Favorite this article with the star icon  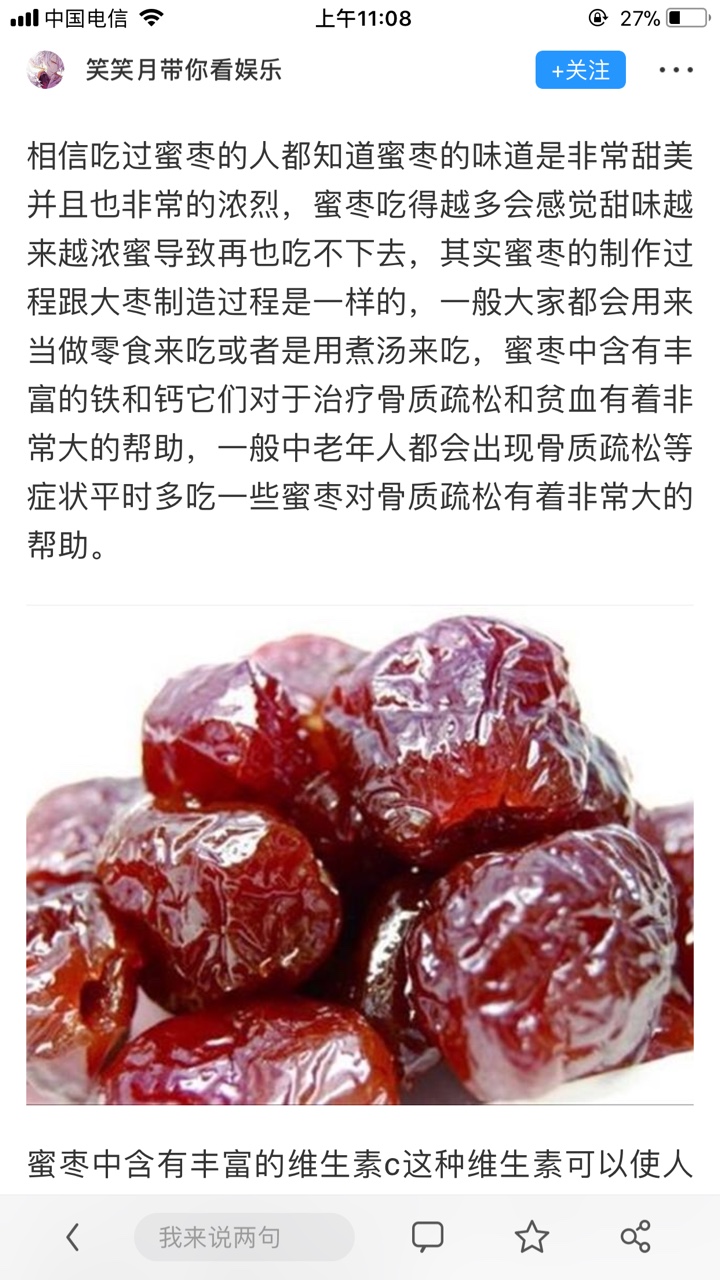pos(532,1237)
